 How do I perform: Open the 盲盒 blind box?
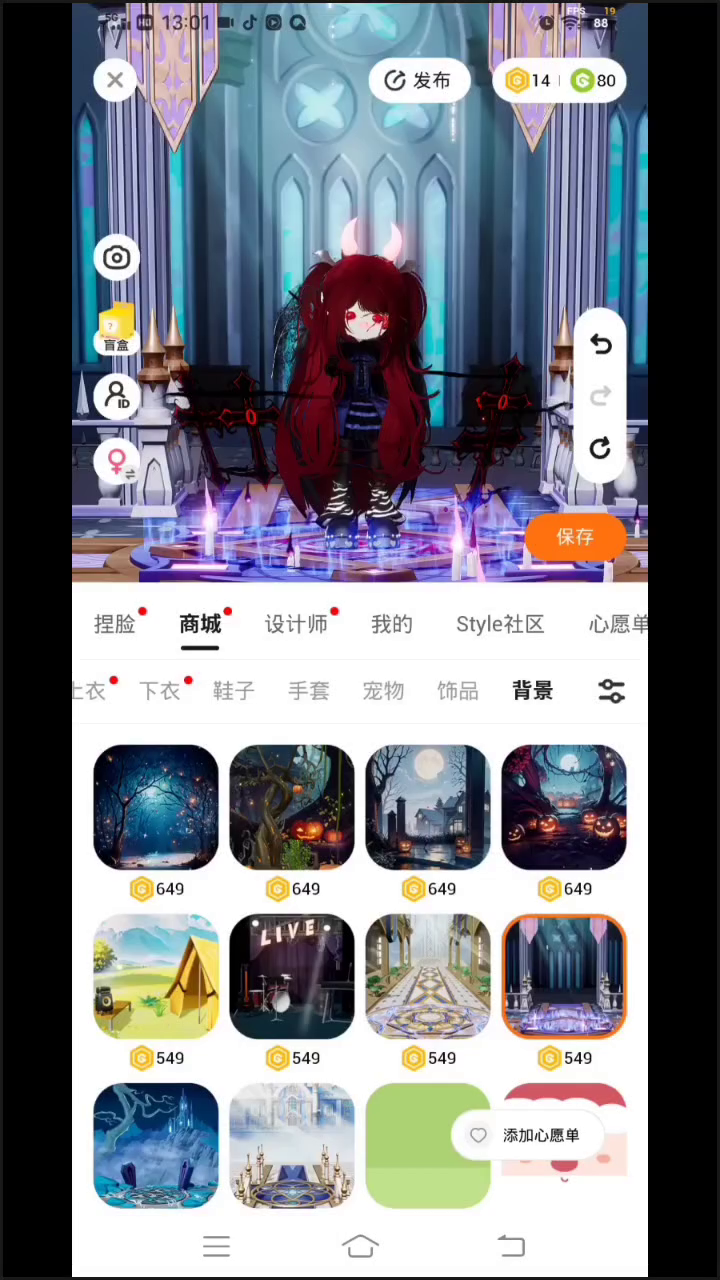117,327
